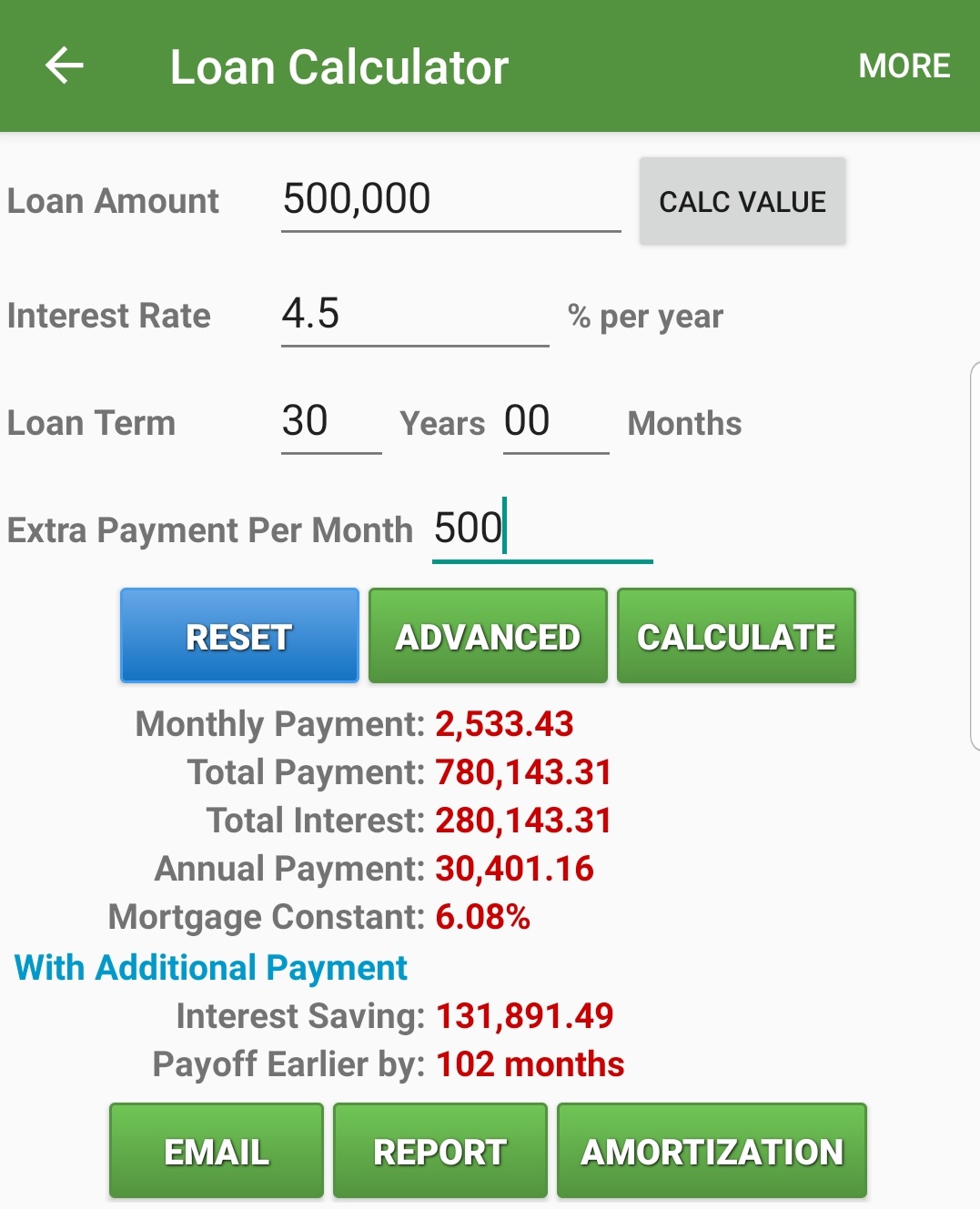
Task: Edit the loan term Years field
Action: click(330, 422)
